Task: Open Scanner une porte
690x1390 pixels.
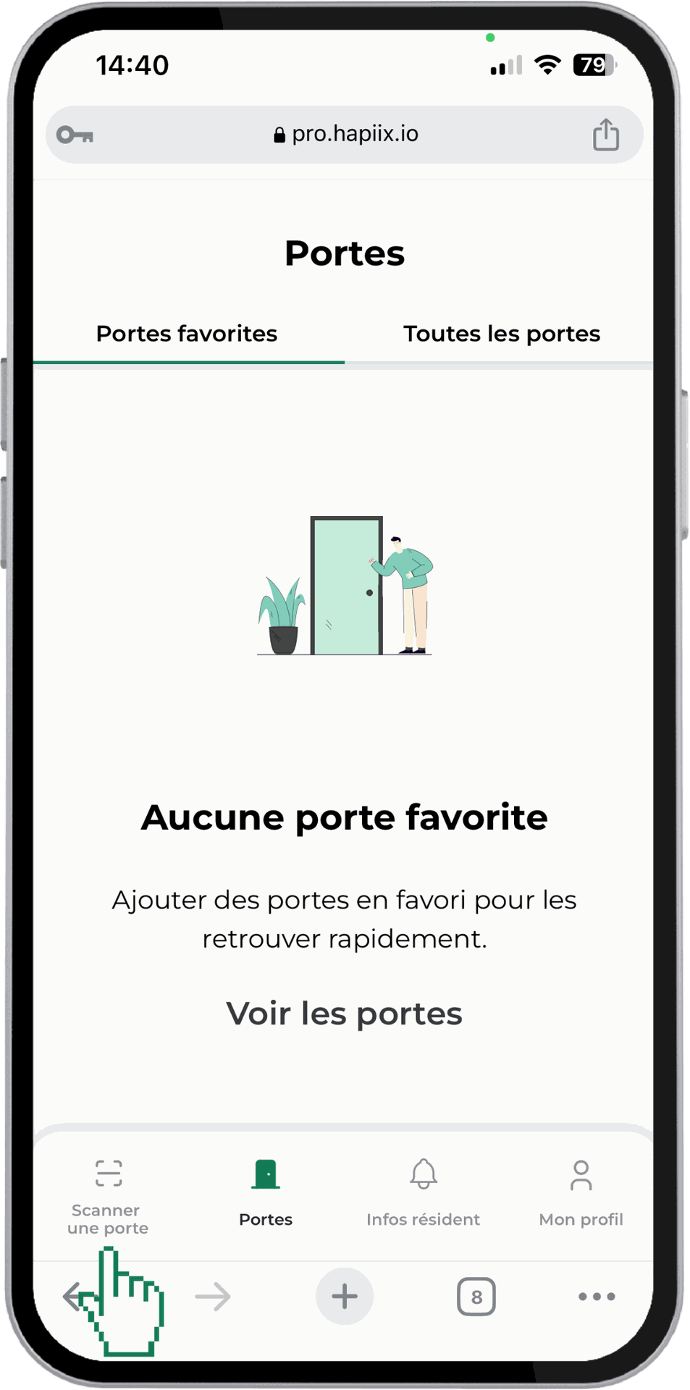Action: coord(108,1195)
